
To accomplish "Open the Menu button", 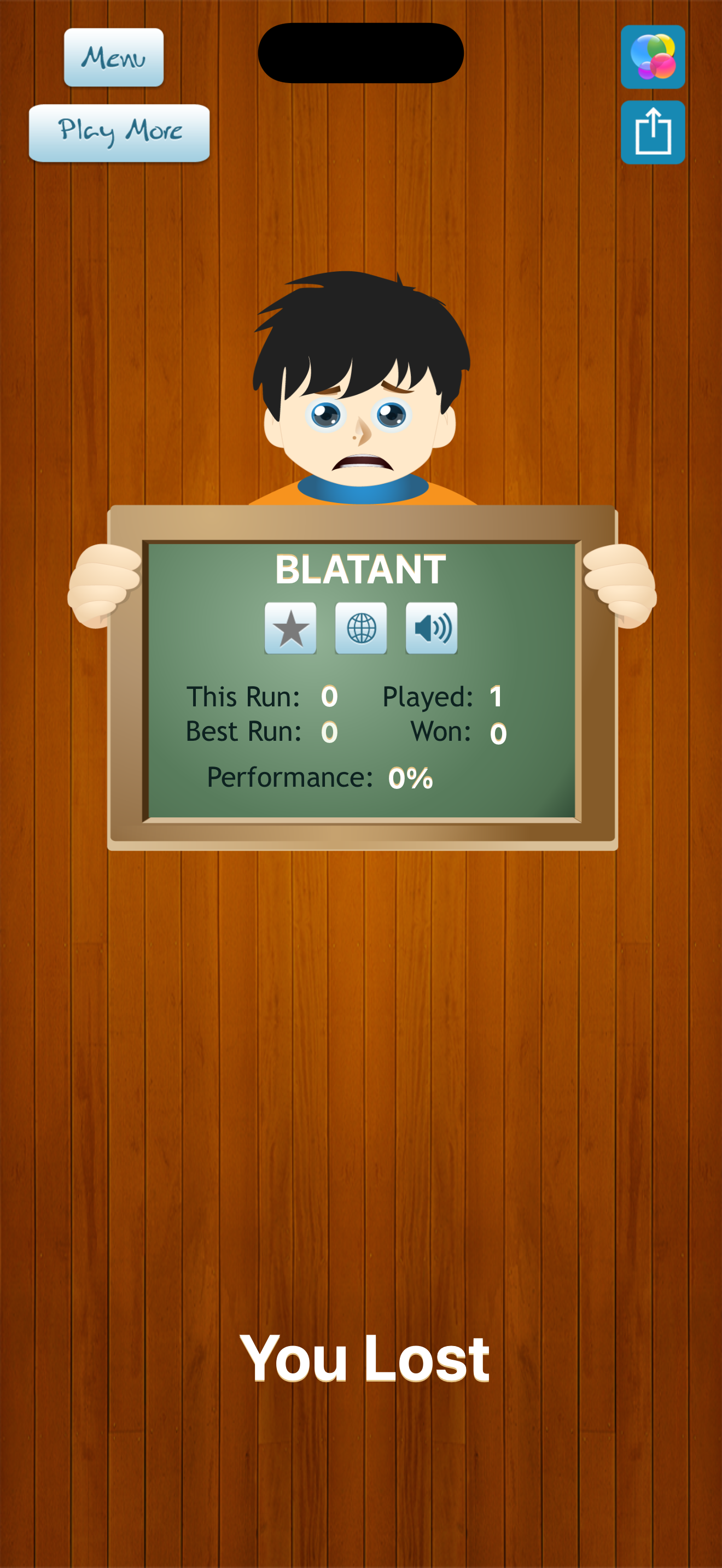I will (x=114, y=57).
